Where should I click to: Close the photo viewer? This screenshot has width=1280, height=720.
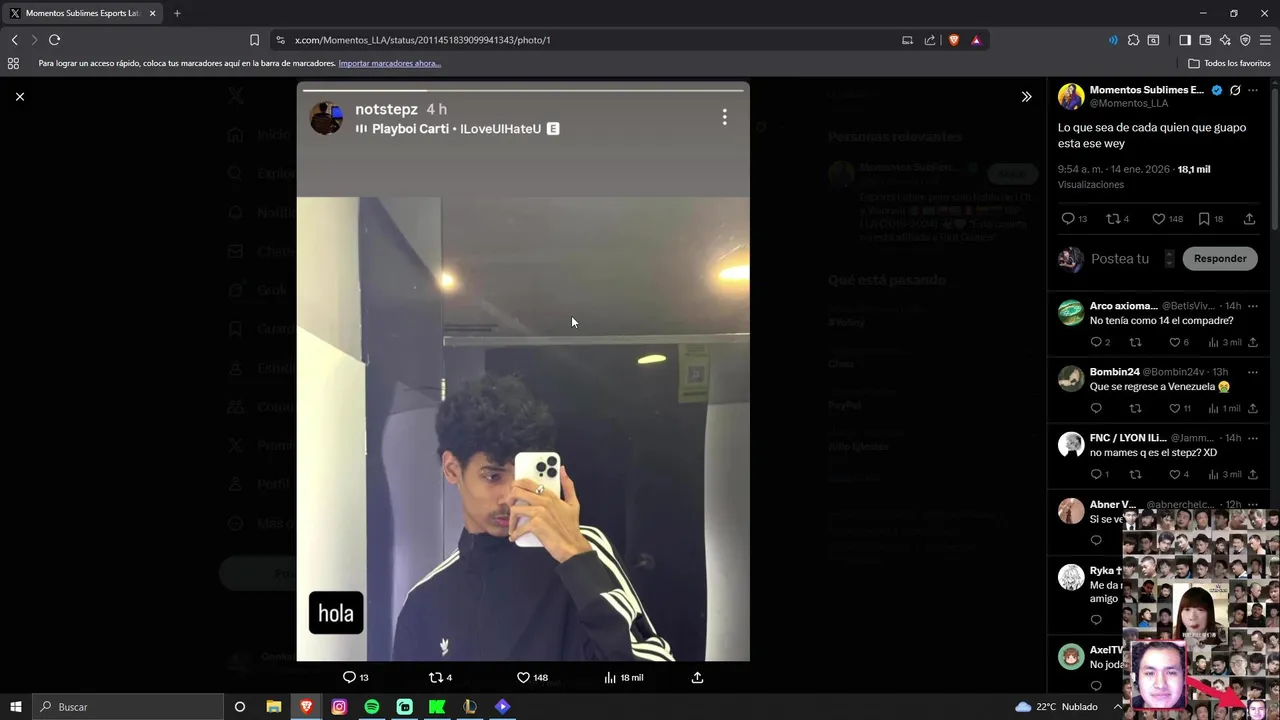pyautogui.click(x=20, y=97)
